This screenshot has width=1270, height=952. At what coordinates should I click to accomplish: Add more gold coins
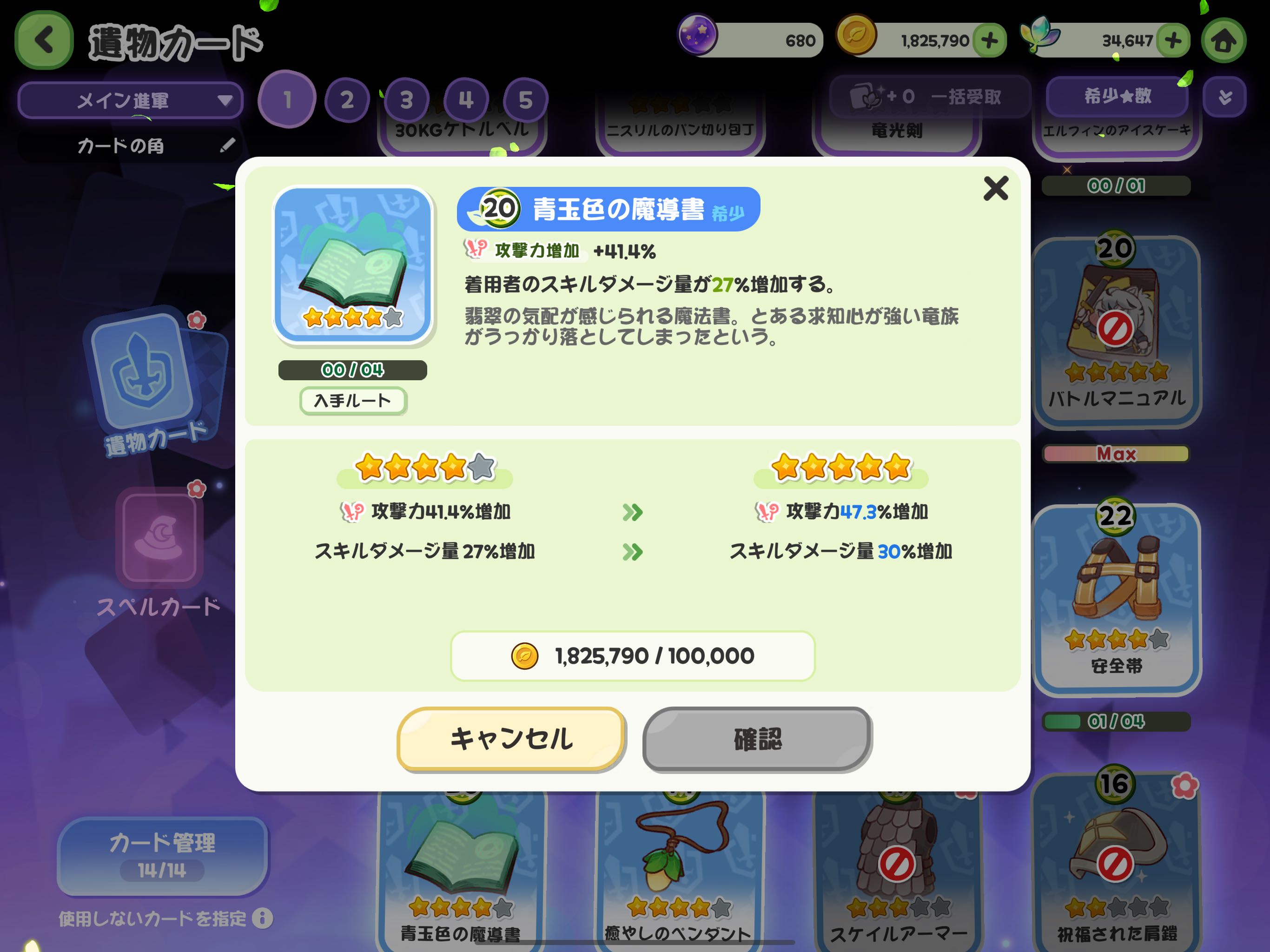coord(989,40)
